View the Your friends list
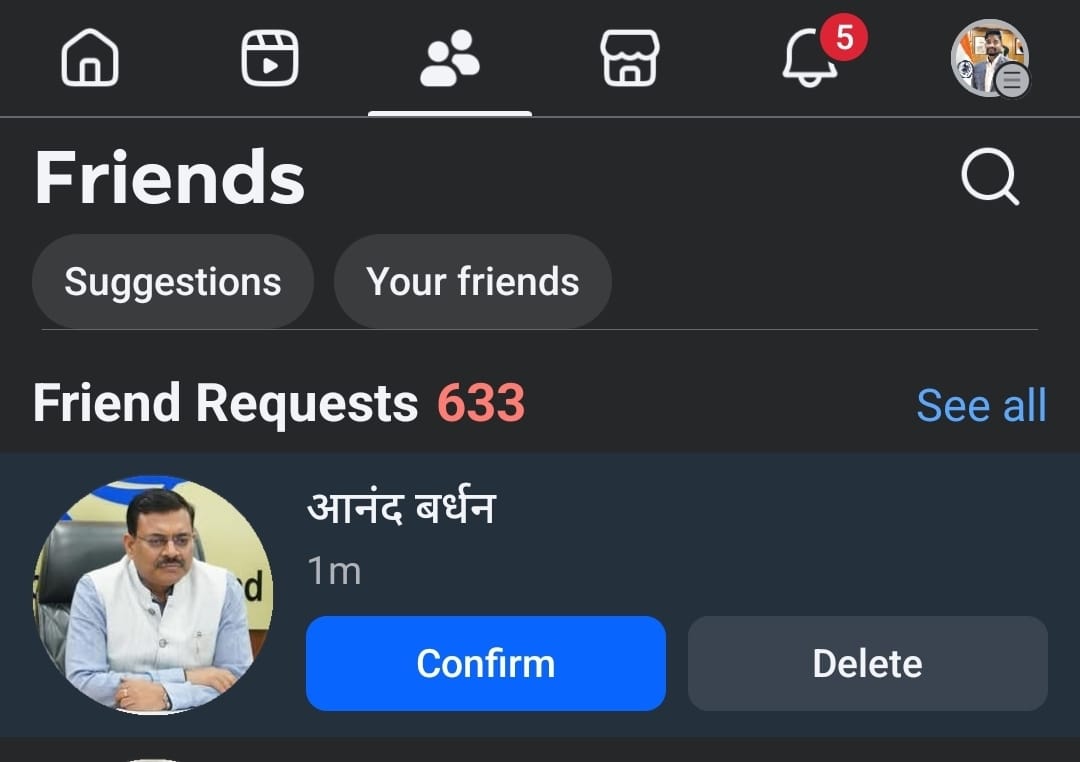The image size is (1080, 762). 472,282
